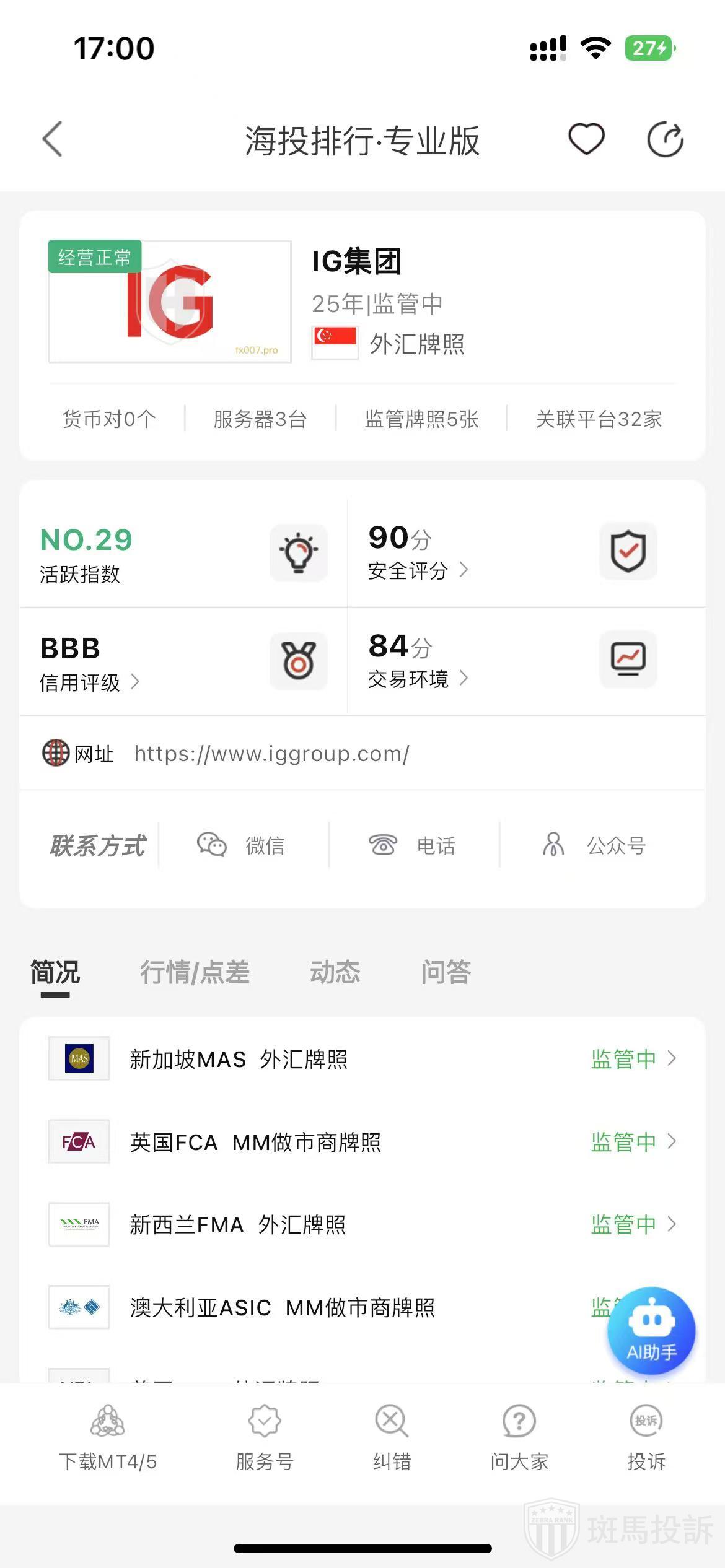The width and height of the screenshot is (725, 1568).
Task: Launch the AI助手 floating button
Action: click(651, 1330)
